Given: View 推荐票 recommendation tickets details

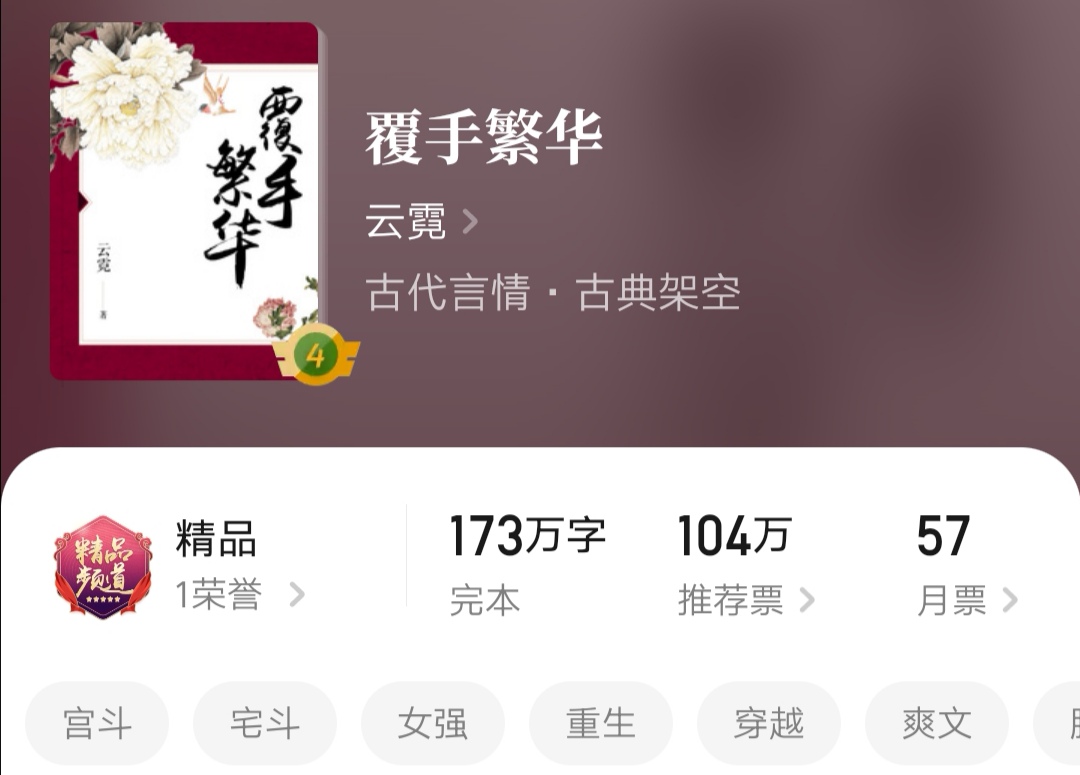Looking at the screenshot, I should coord(745,600).
